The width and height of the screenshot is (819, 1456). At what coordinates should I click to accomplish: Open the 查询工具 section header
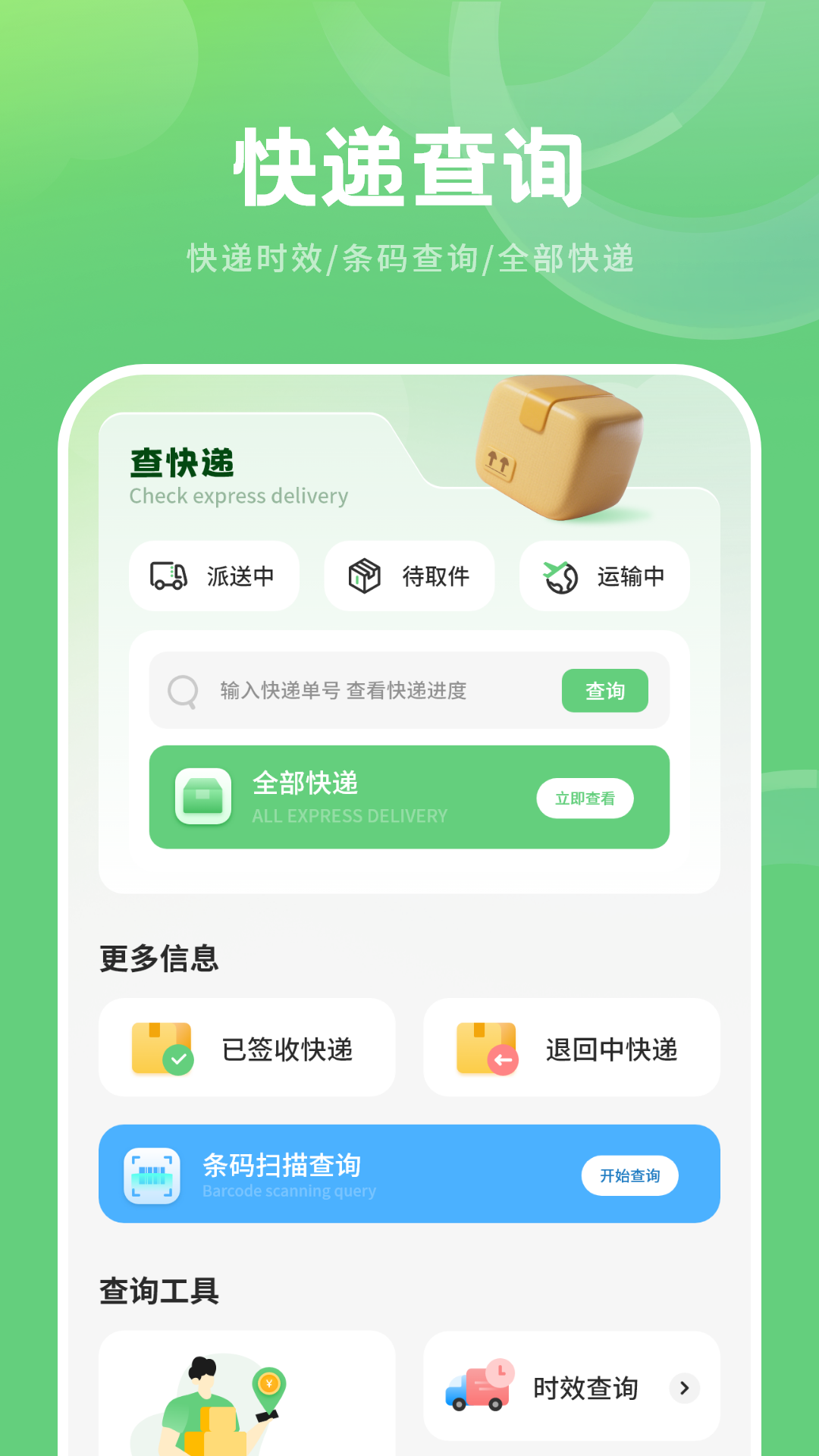point(157,1293)
